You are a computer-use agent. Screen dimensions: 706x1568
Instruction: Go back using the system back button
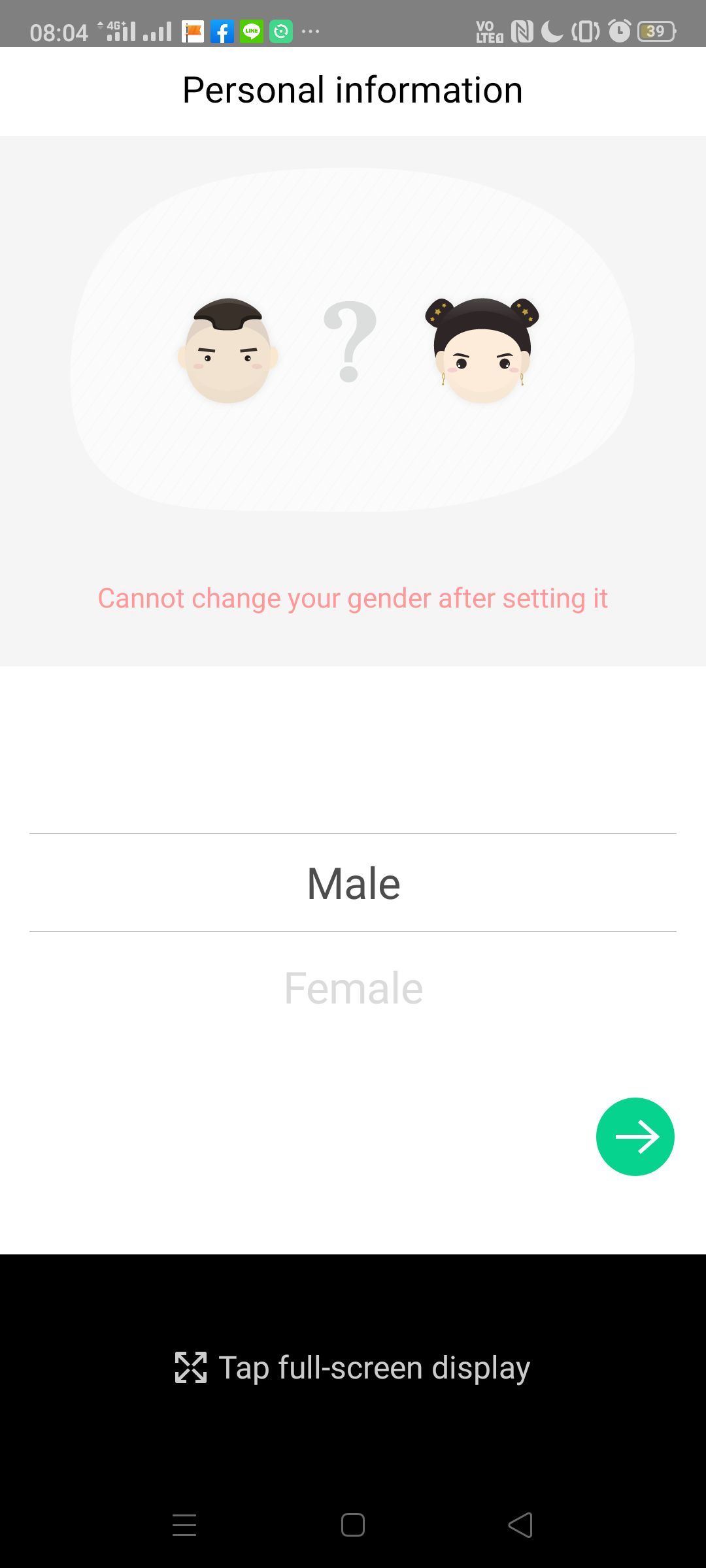[520, 1525]
